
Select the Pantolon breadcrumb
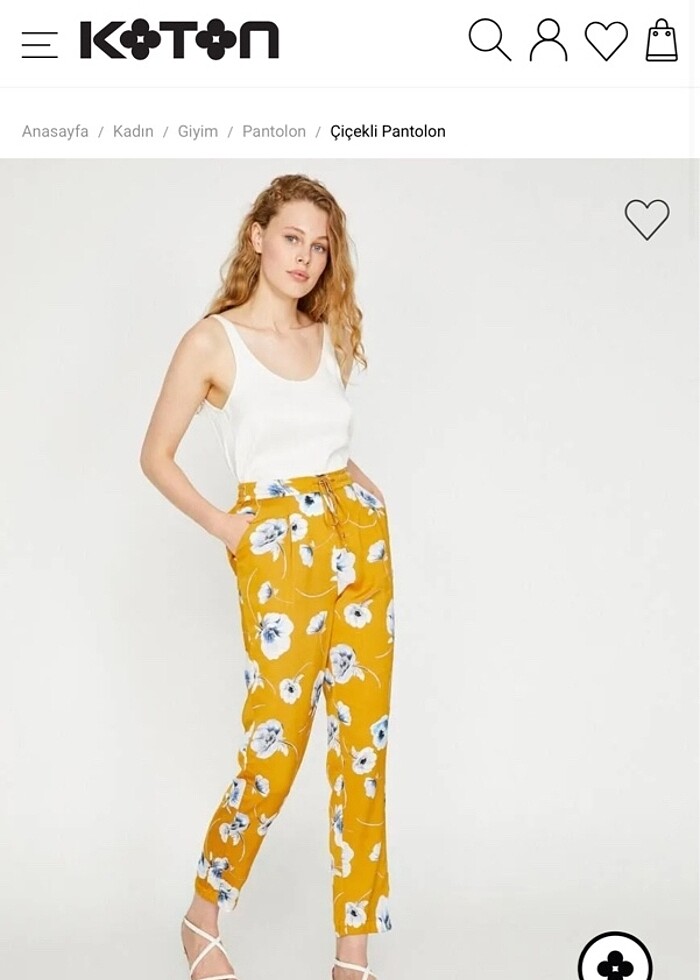click(274, 131)
